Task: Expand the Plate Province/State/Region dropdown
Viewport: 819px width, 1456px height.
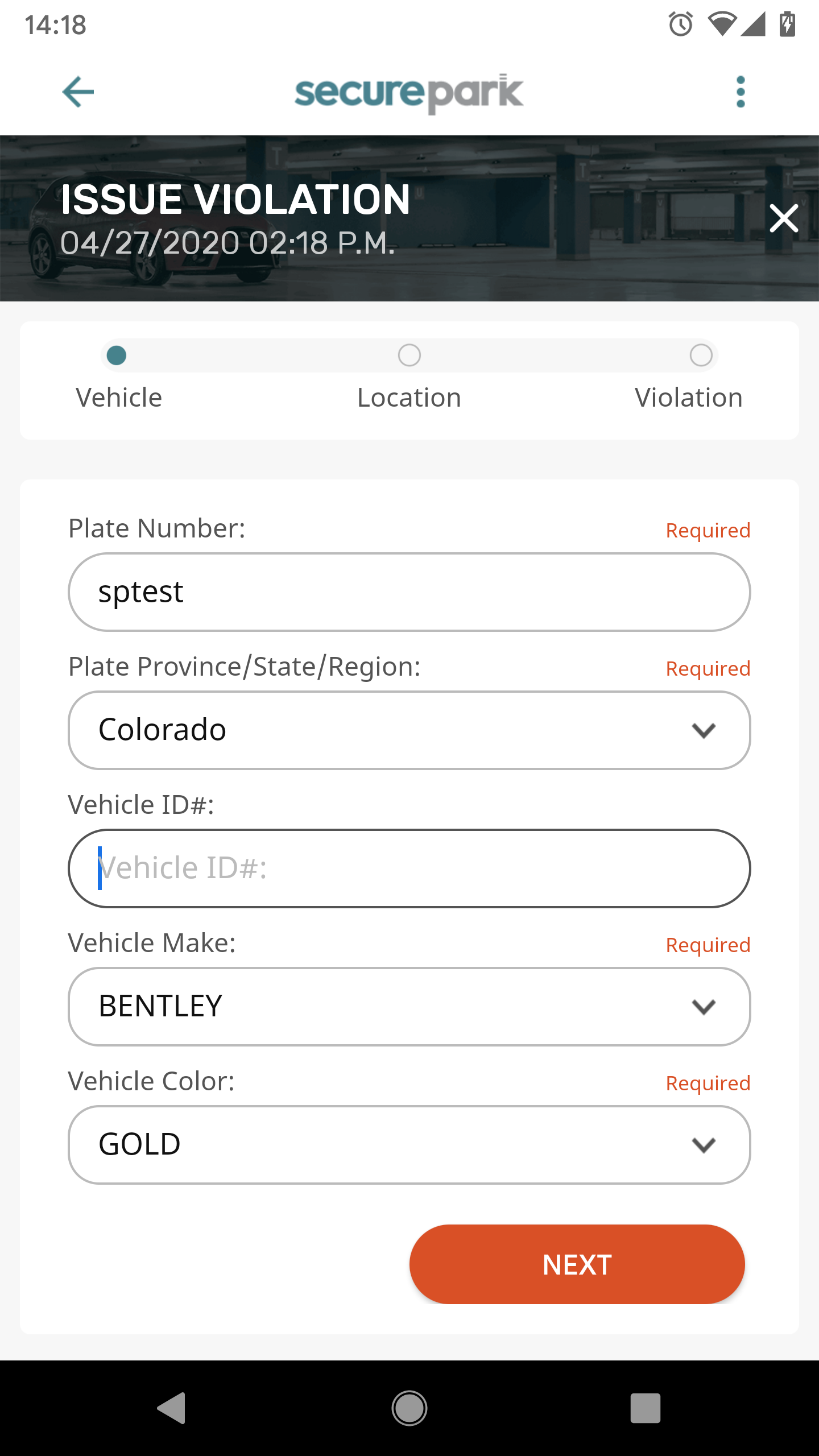Action: (409, 730)
